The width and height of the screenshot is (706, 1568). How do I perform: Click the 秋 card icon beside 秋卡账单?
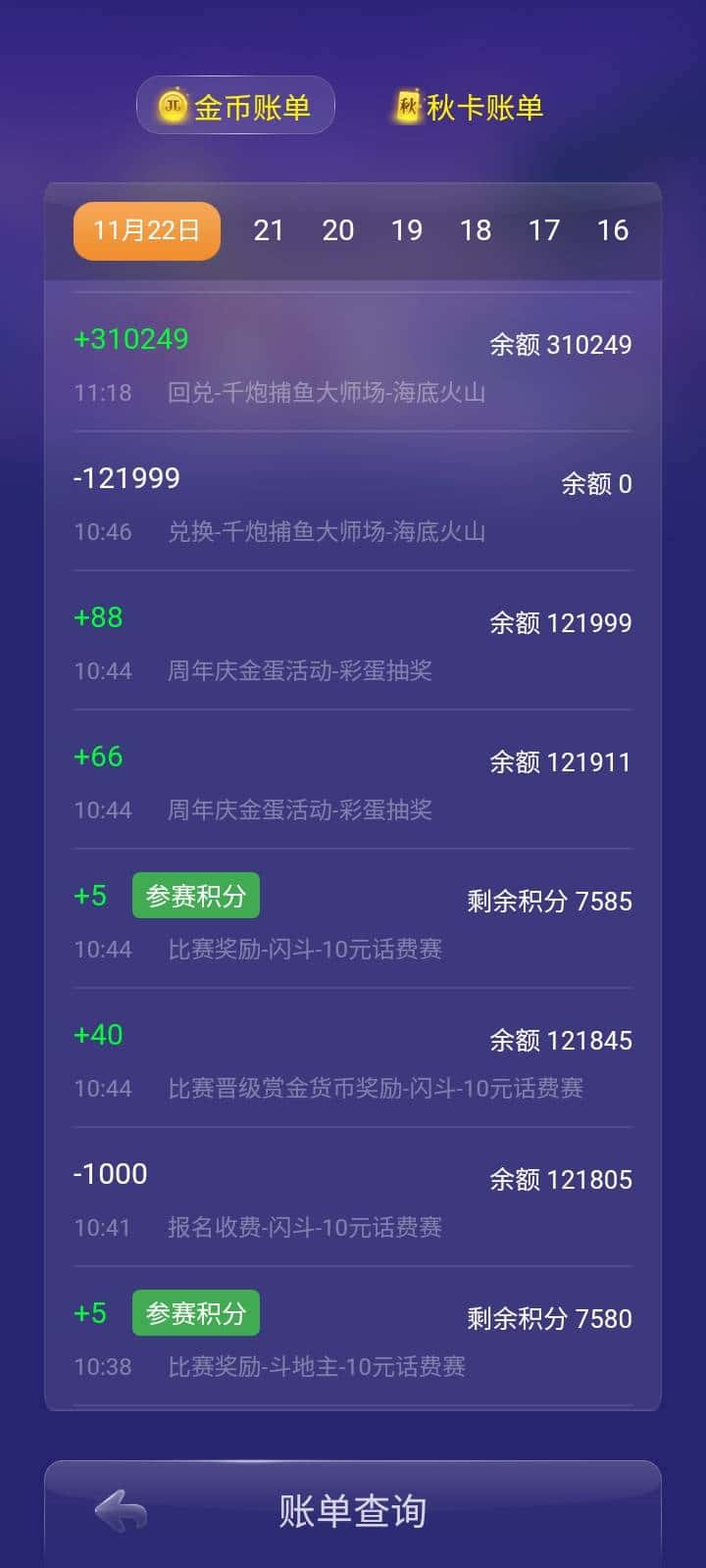coord(409,105)
